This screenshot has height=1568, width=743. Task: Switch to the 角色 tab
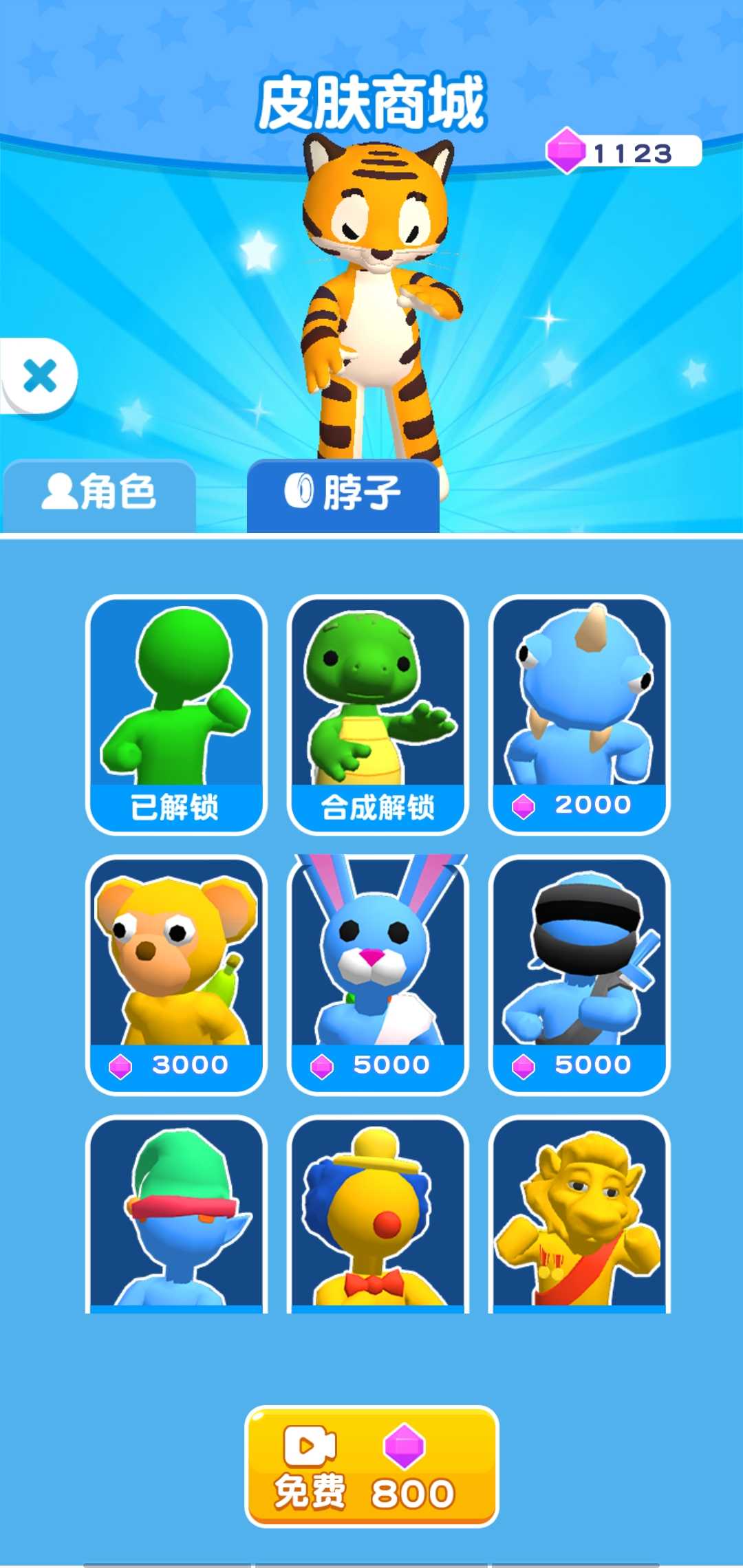click(x=100, y=492)
